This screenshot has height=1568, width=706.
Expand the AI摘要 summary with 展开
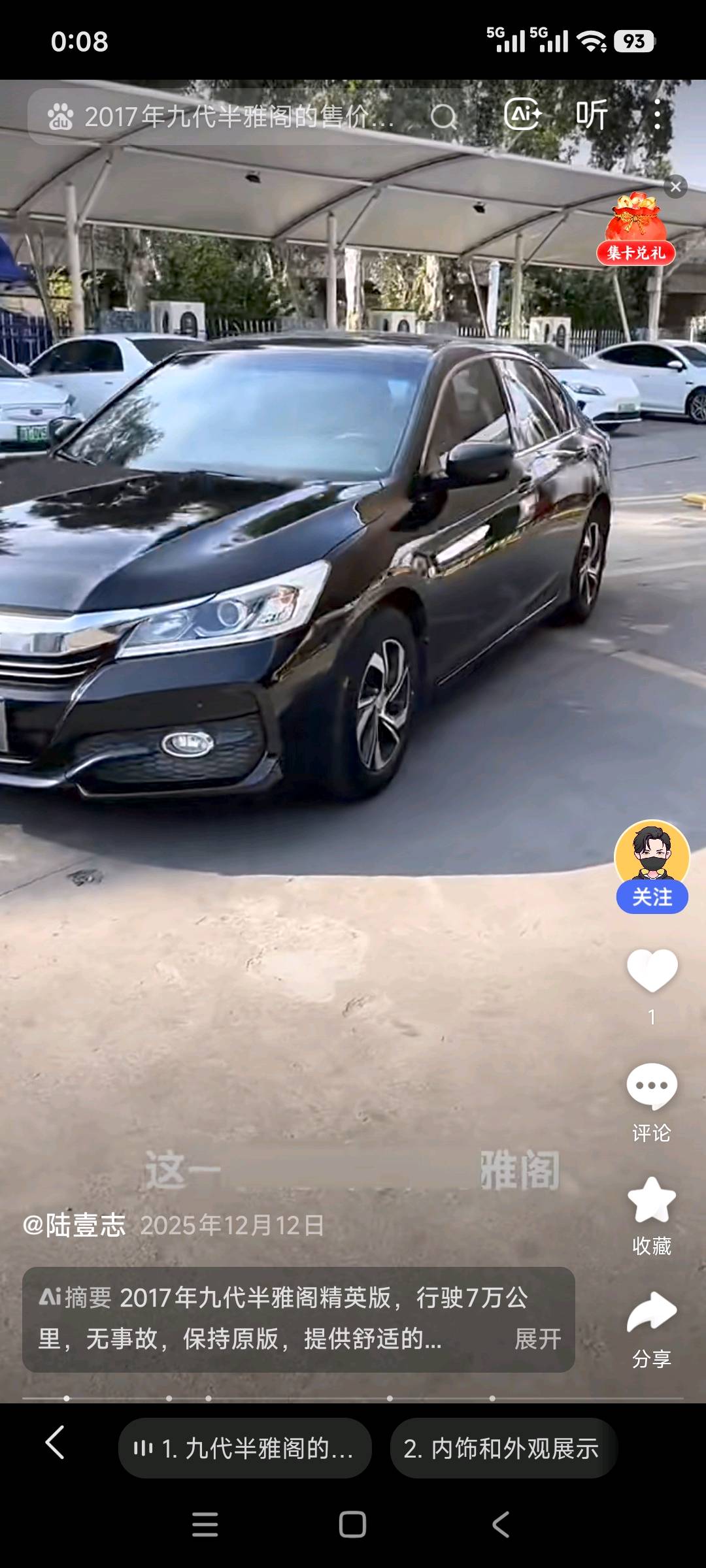coord(537,1339)
